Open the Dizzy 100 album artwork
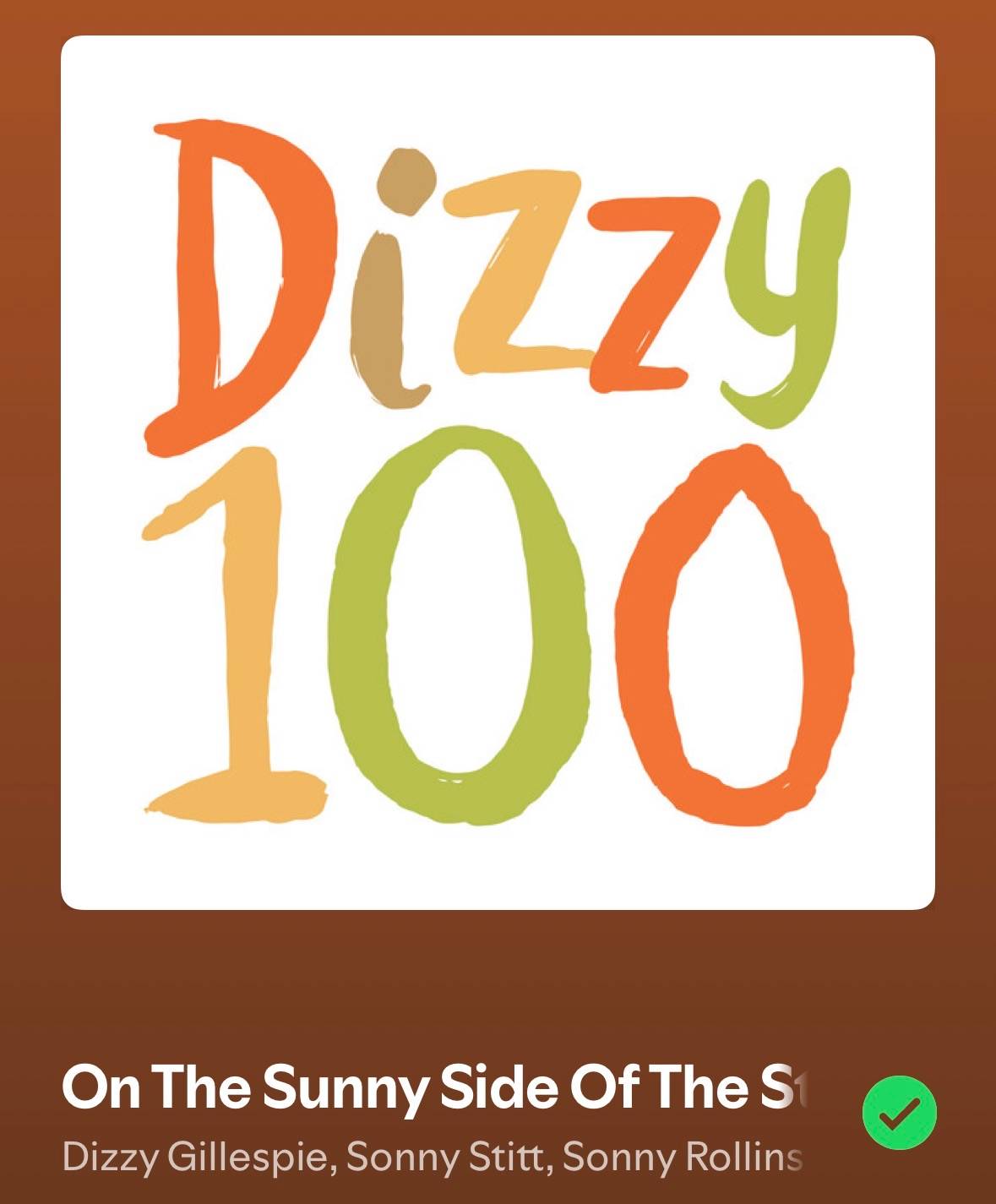 pyautogui.click(x=498, y=472)
